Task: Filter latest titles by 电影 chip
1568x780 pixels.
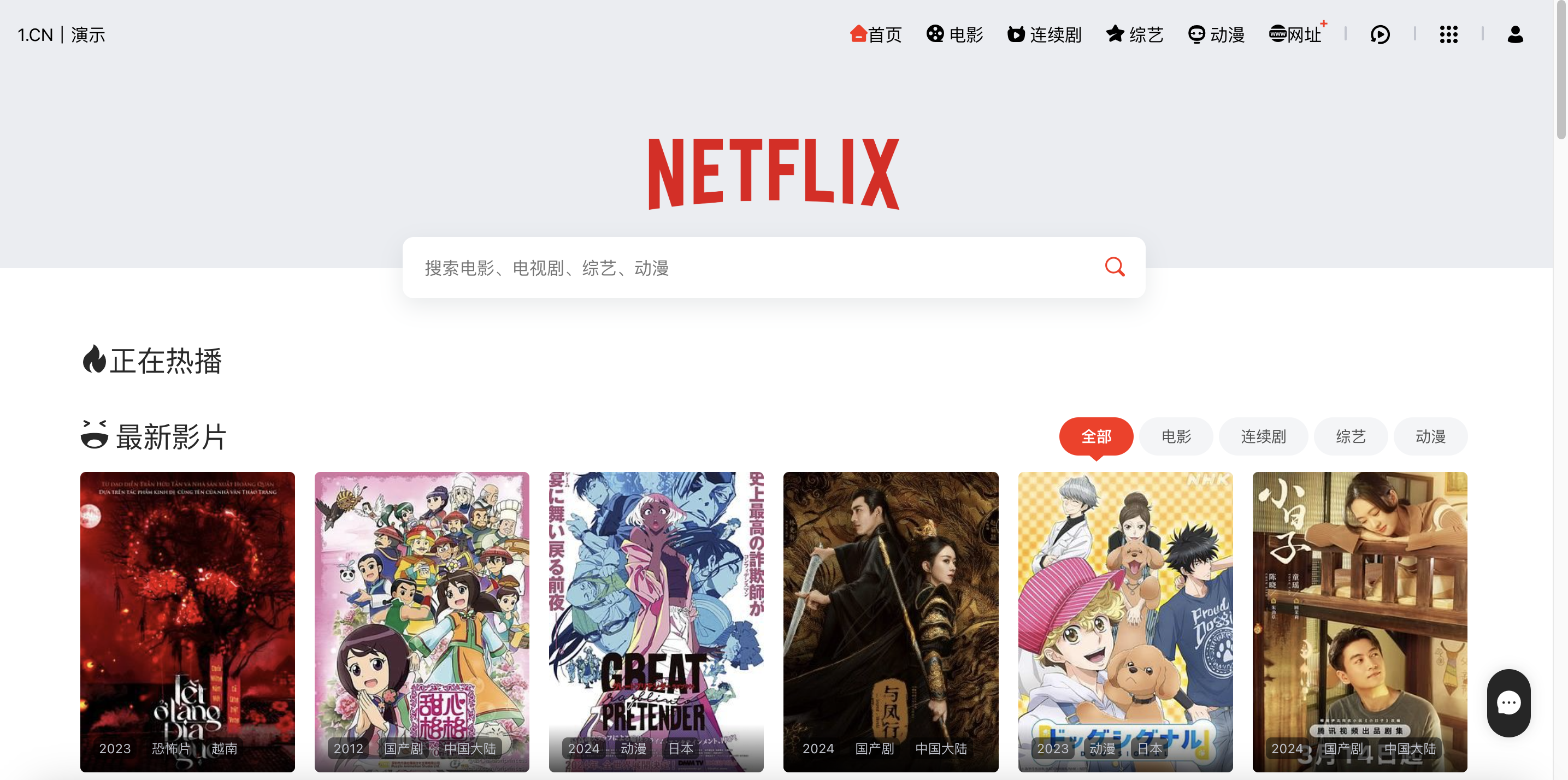Action: click(1175, 436)
